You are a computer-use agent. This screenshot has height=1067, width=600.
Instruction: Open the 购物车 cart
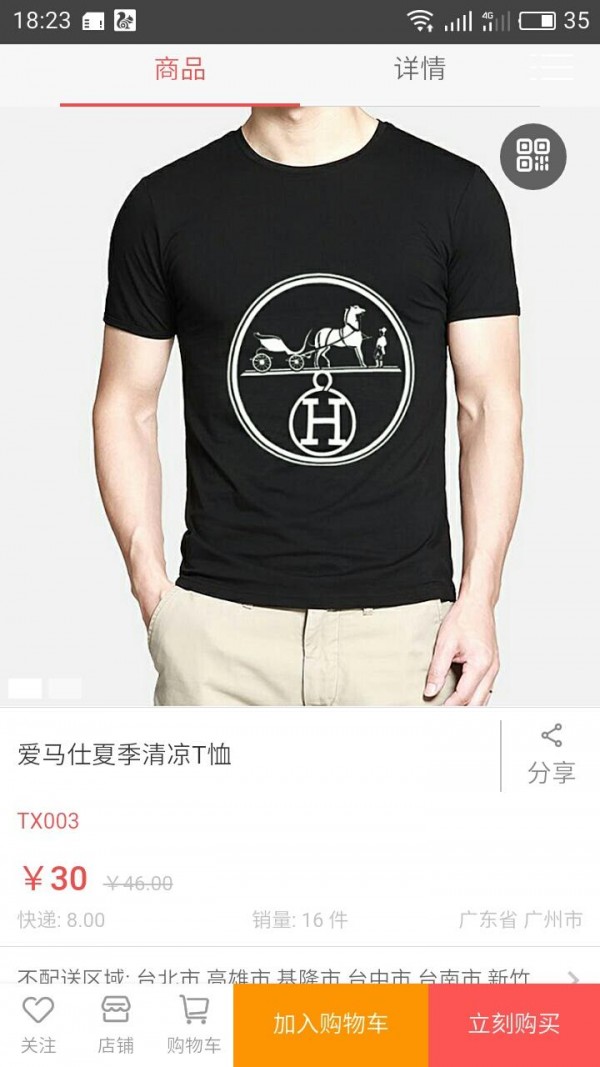pyautogui.click(x=194, y=1025)
